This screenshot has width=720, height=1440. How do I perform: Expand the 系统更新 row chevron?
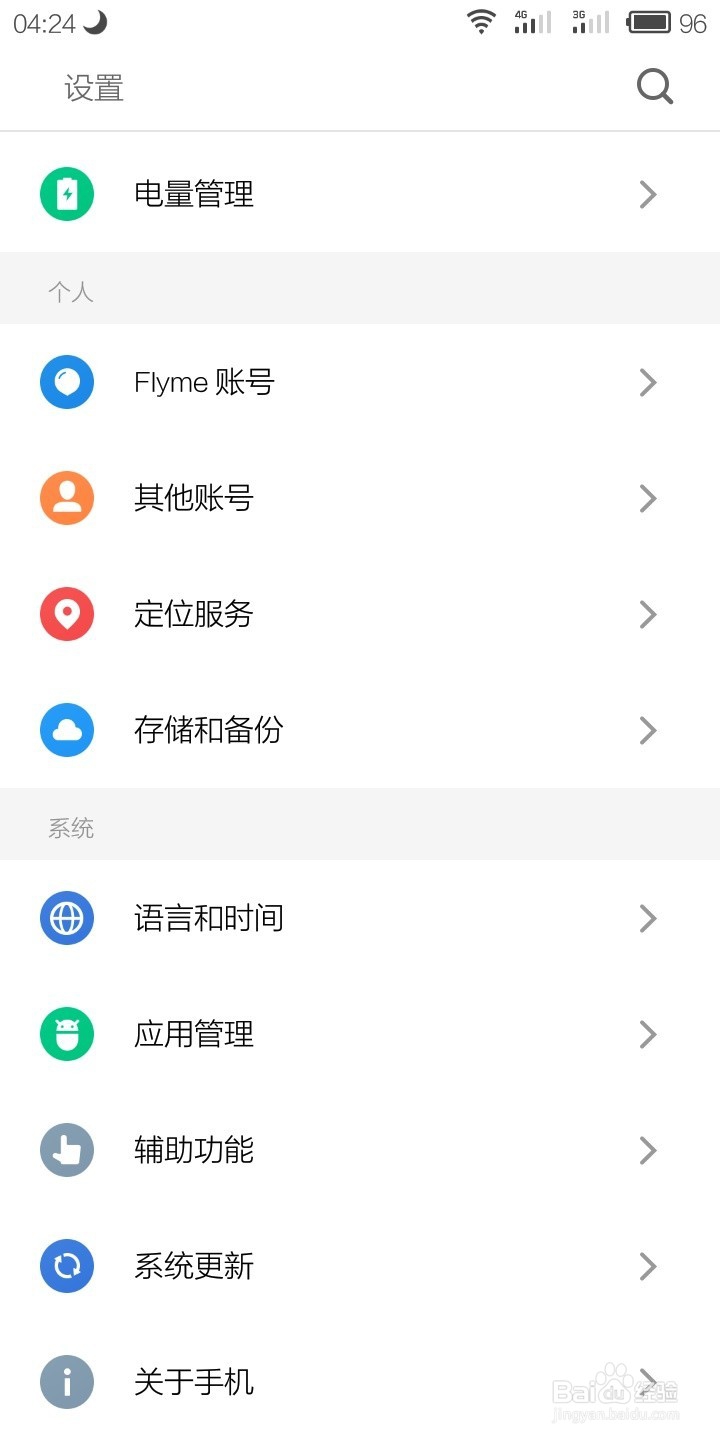(x=648, y=1266)
